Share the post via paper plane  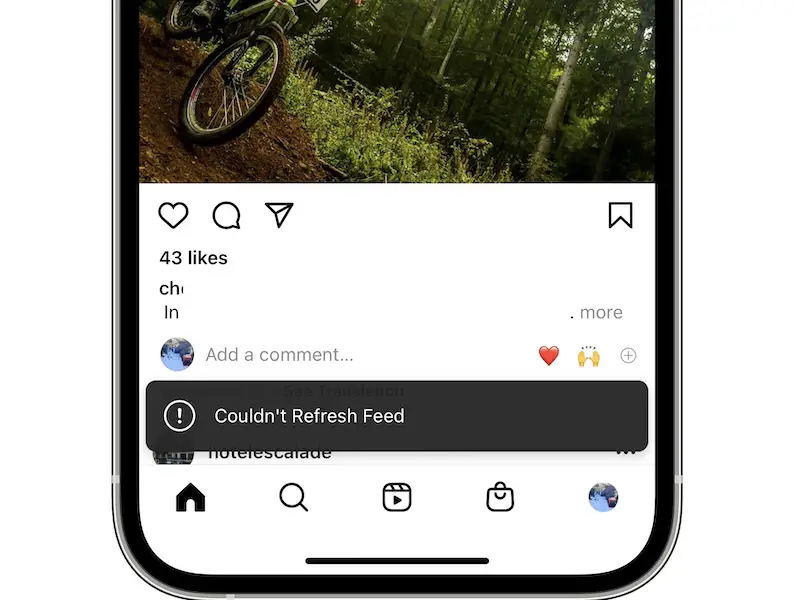[279, 215]
